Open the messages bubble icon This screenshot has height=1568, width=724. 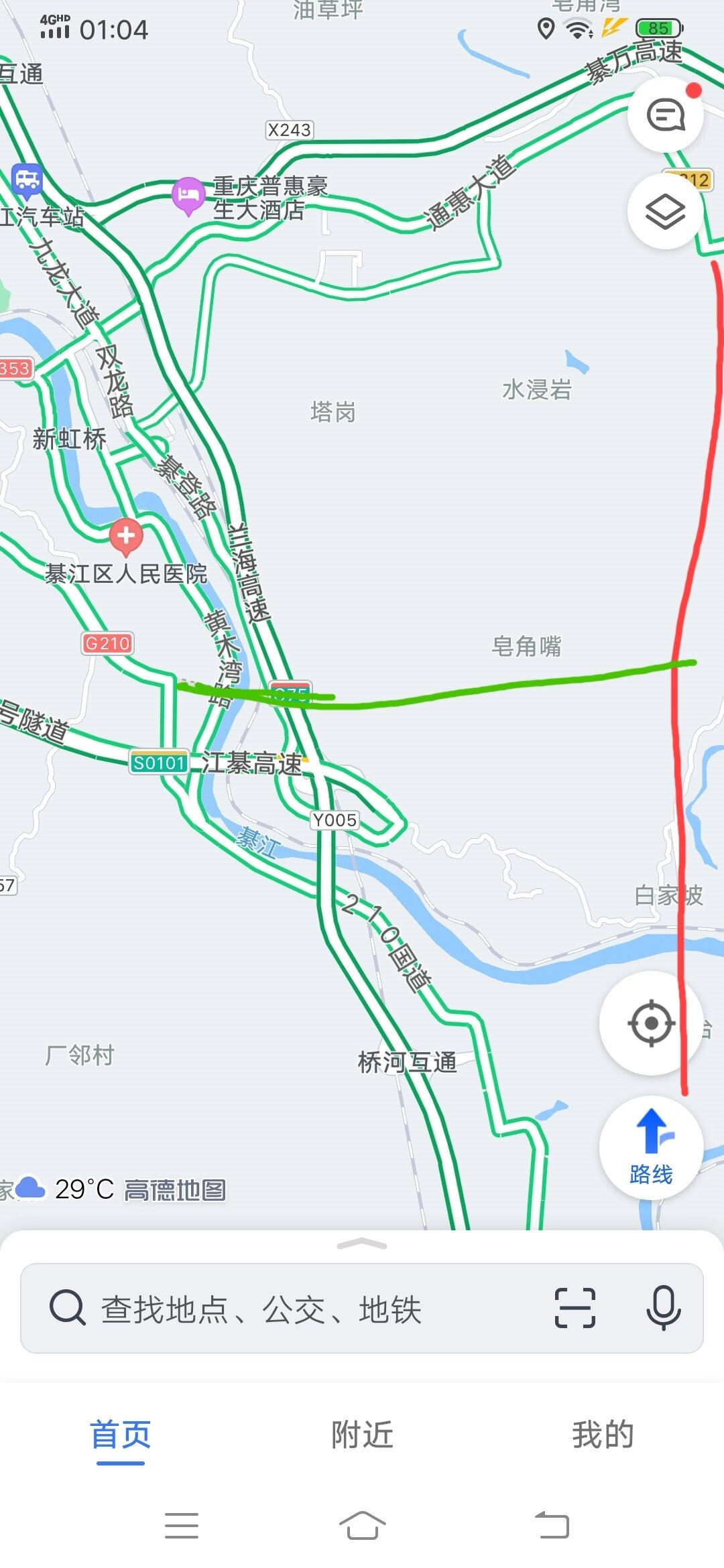[665, 115]
